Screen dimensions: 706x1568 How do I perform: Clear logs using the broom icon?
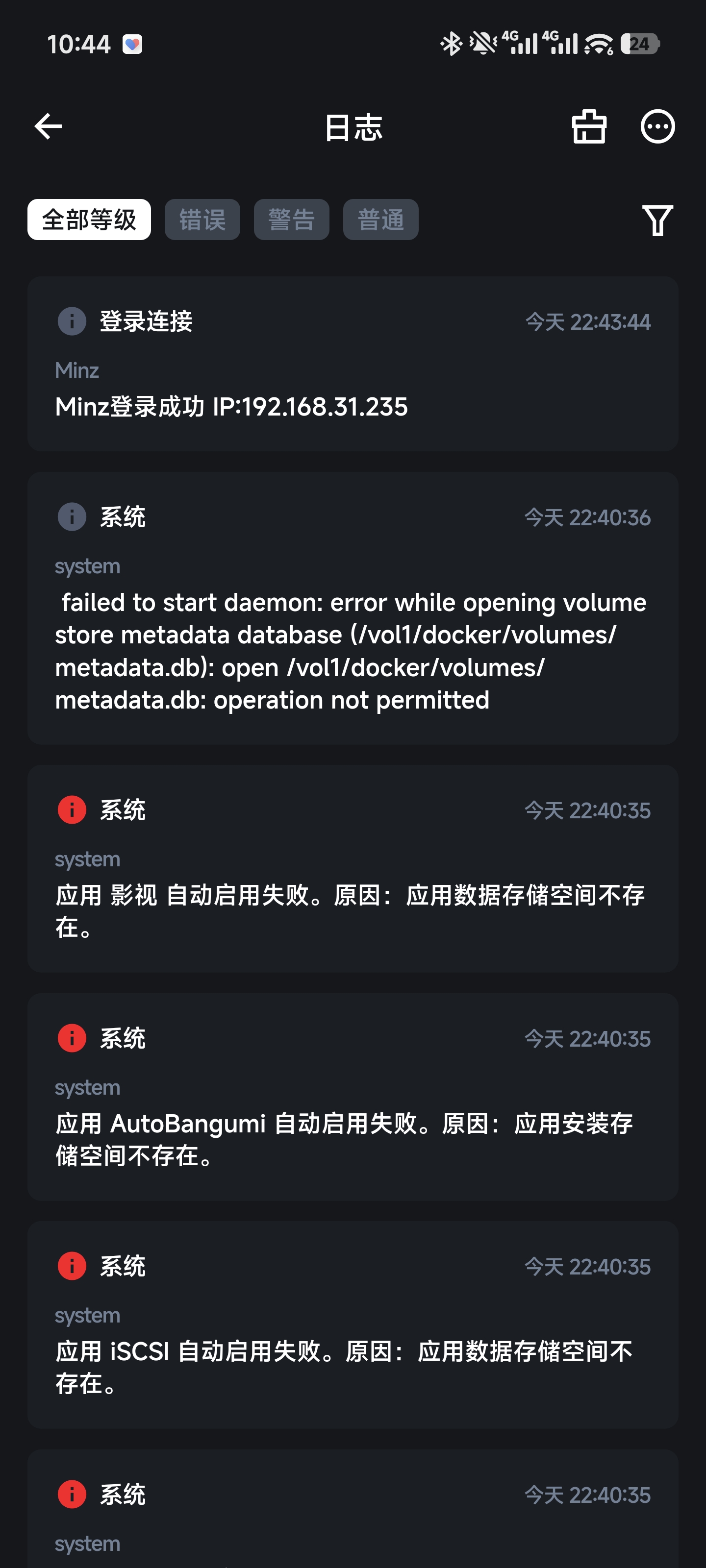pyautogui.click(x=590, y=126)
